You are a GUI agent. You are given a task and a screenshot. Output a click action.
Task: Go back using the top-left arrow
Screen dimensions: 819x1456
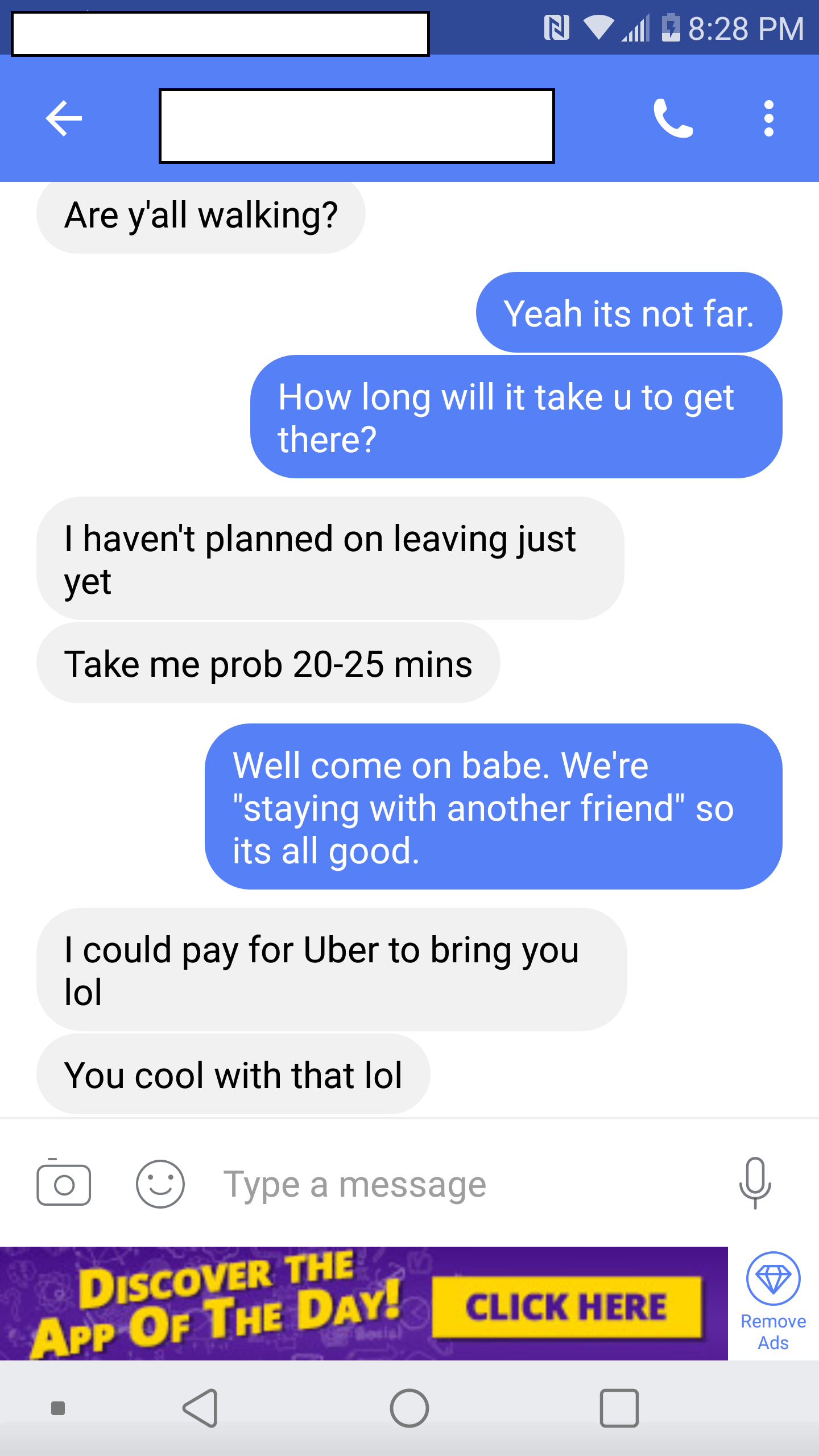click(64, 118)
